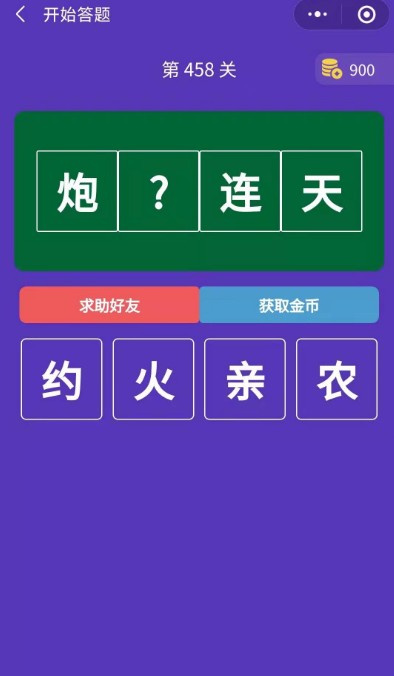
Task: Close the mini program with circle icon
Action: pos(366,15)
